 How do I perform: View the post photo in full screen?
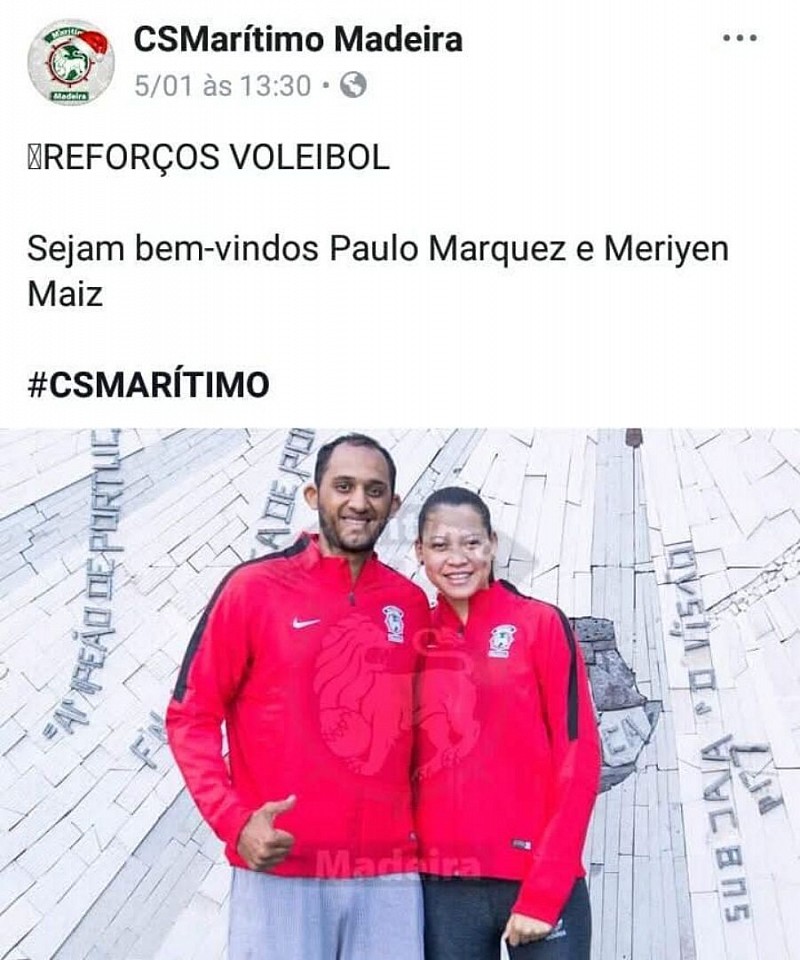click(x=400, y=694)
